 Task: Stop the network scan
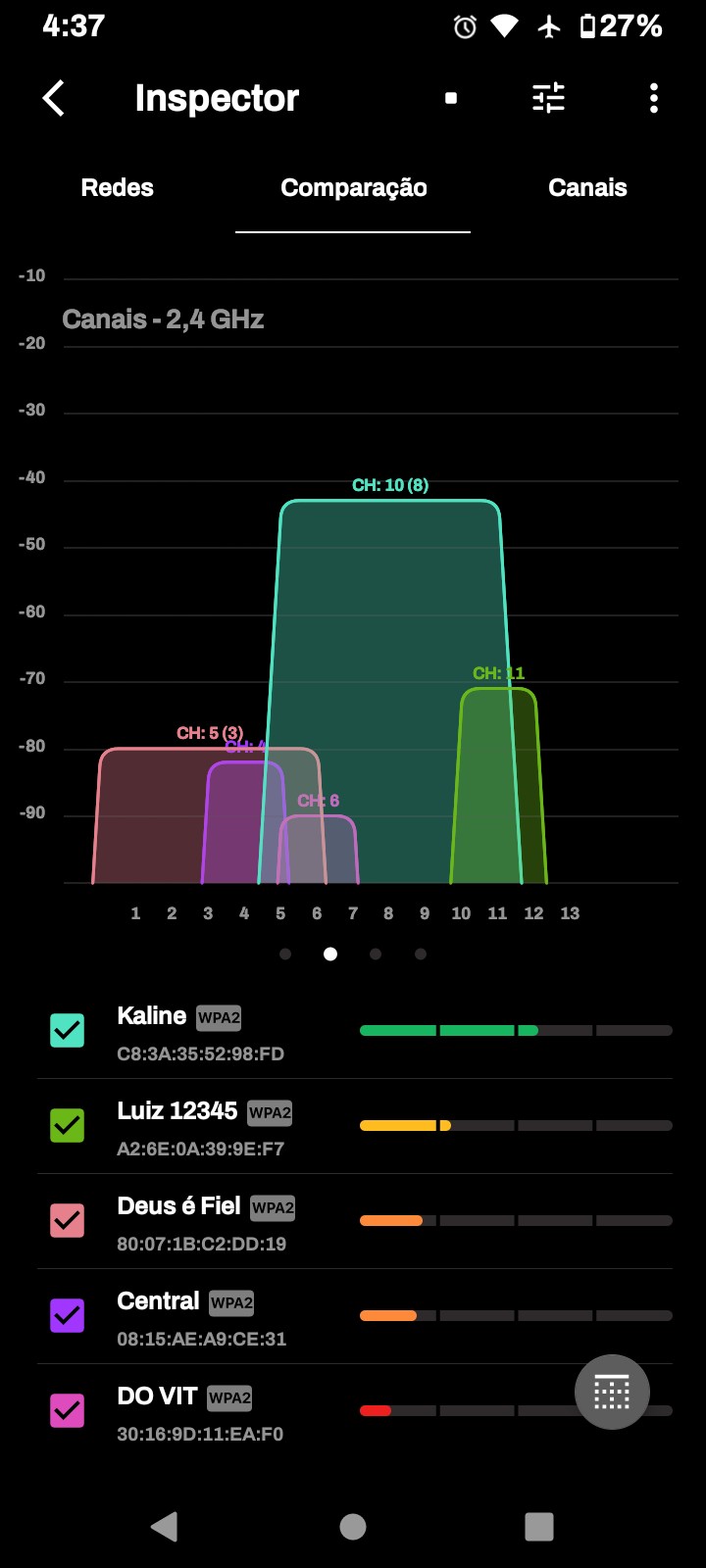tap(451, 98)
